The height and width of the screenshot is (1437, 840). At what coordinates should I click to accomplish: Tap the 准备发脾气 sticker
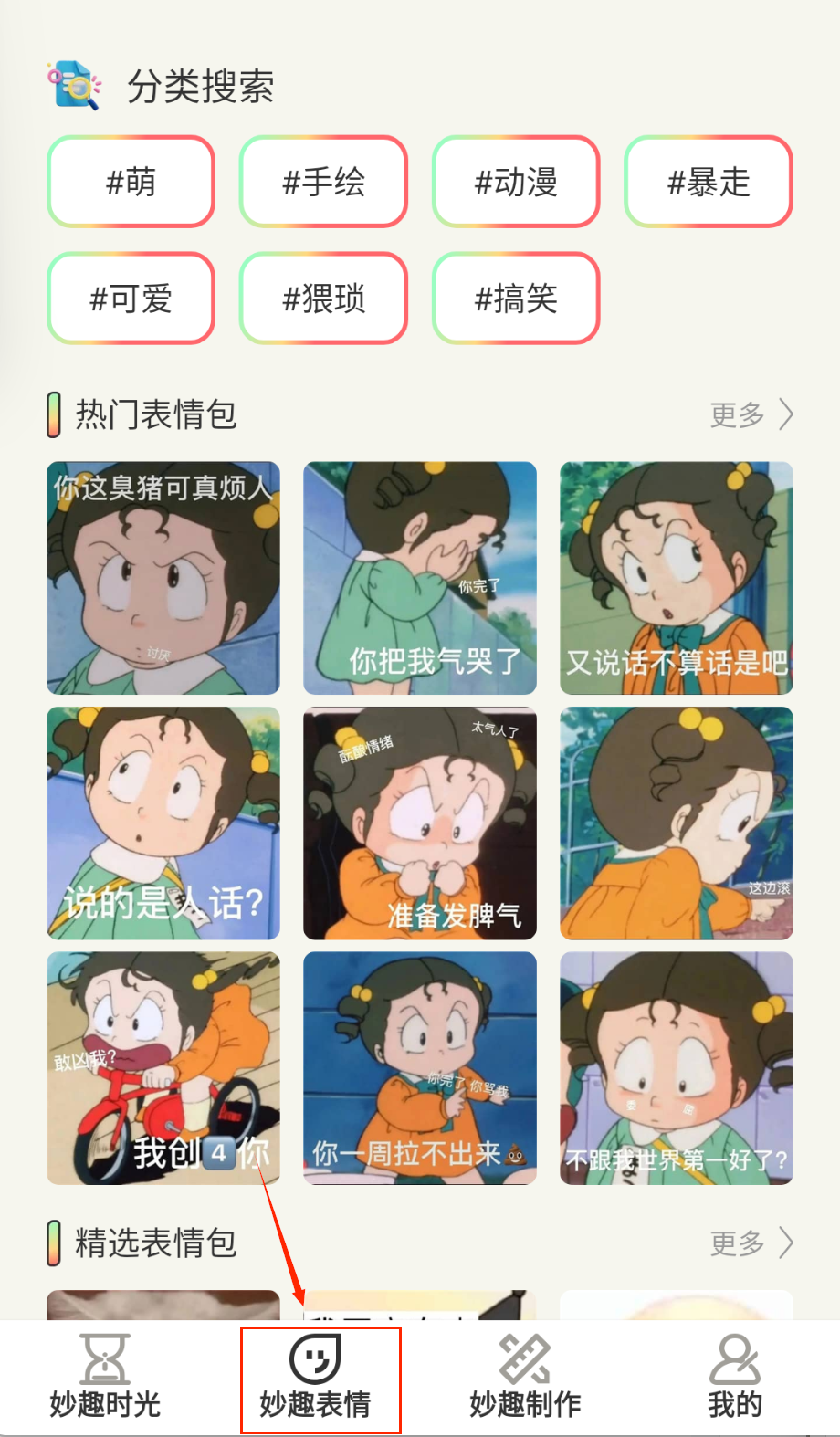click(x=420, y=823)
